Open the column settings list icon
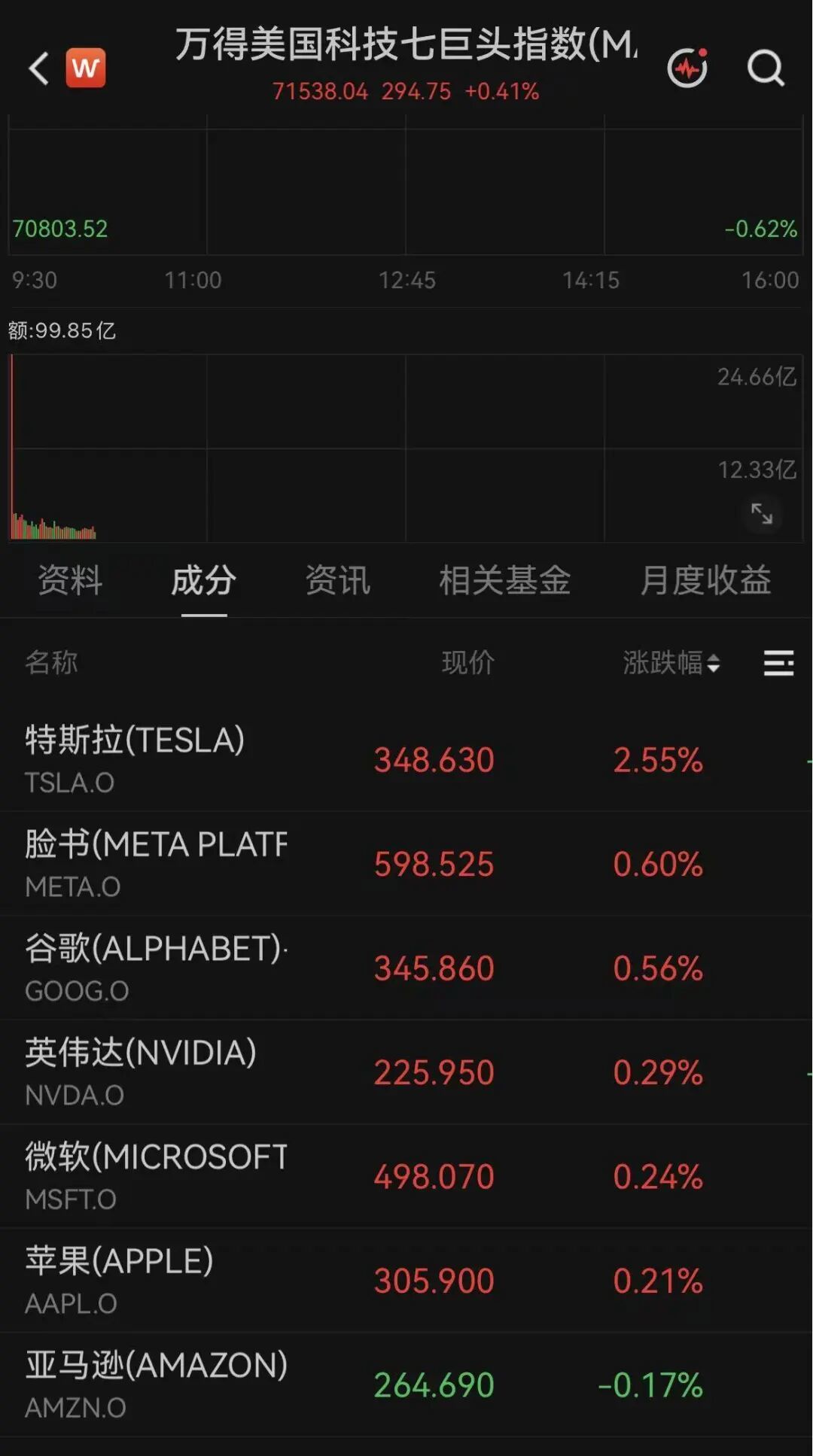This screenshot has width=813, height=1456. (x=778, y=663)
